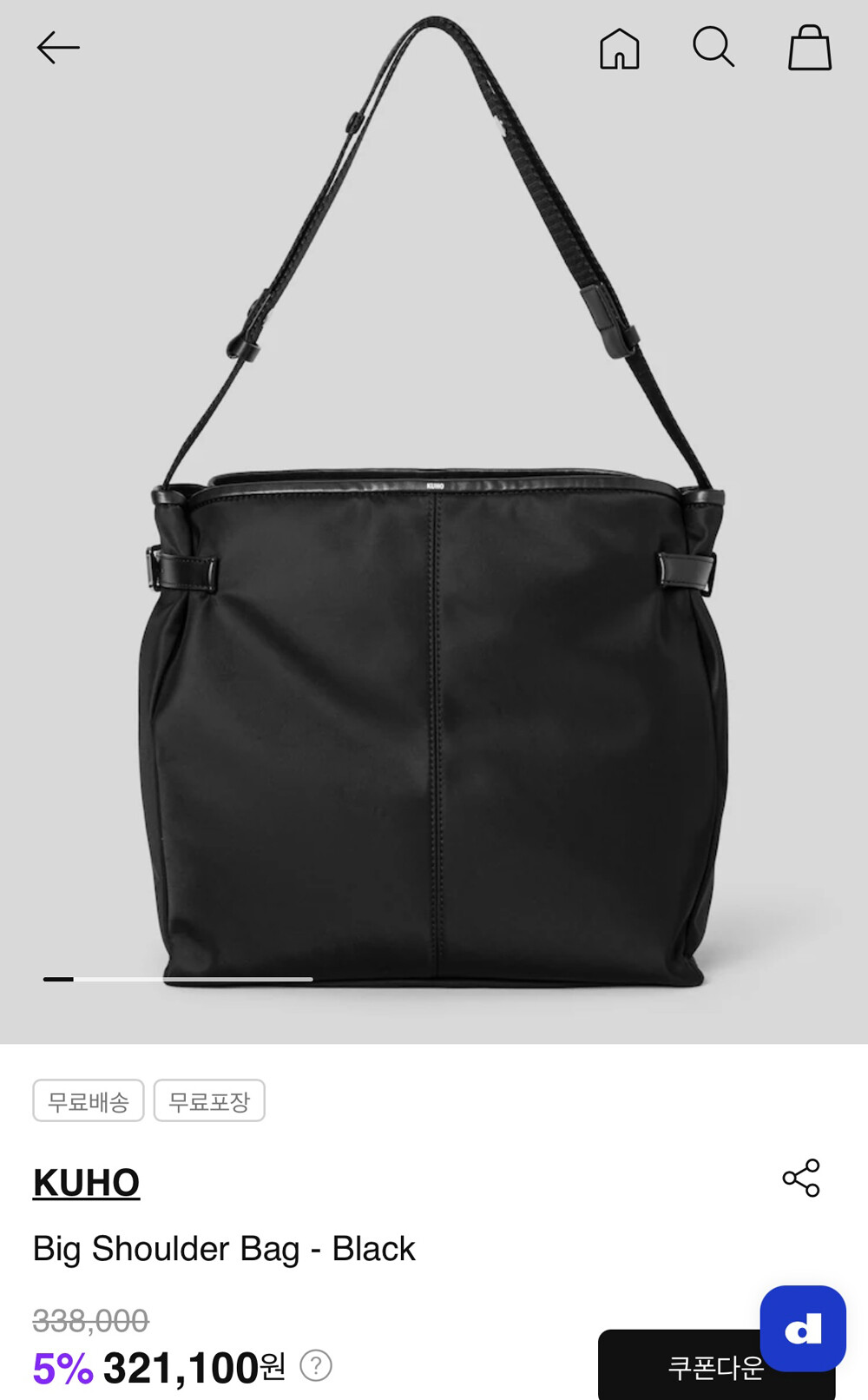The width and height of the screenshot is (868, 1400).
Task: Open the shopping bag
Action: pyautogui.click(x=810, y=47)
